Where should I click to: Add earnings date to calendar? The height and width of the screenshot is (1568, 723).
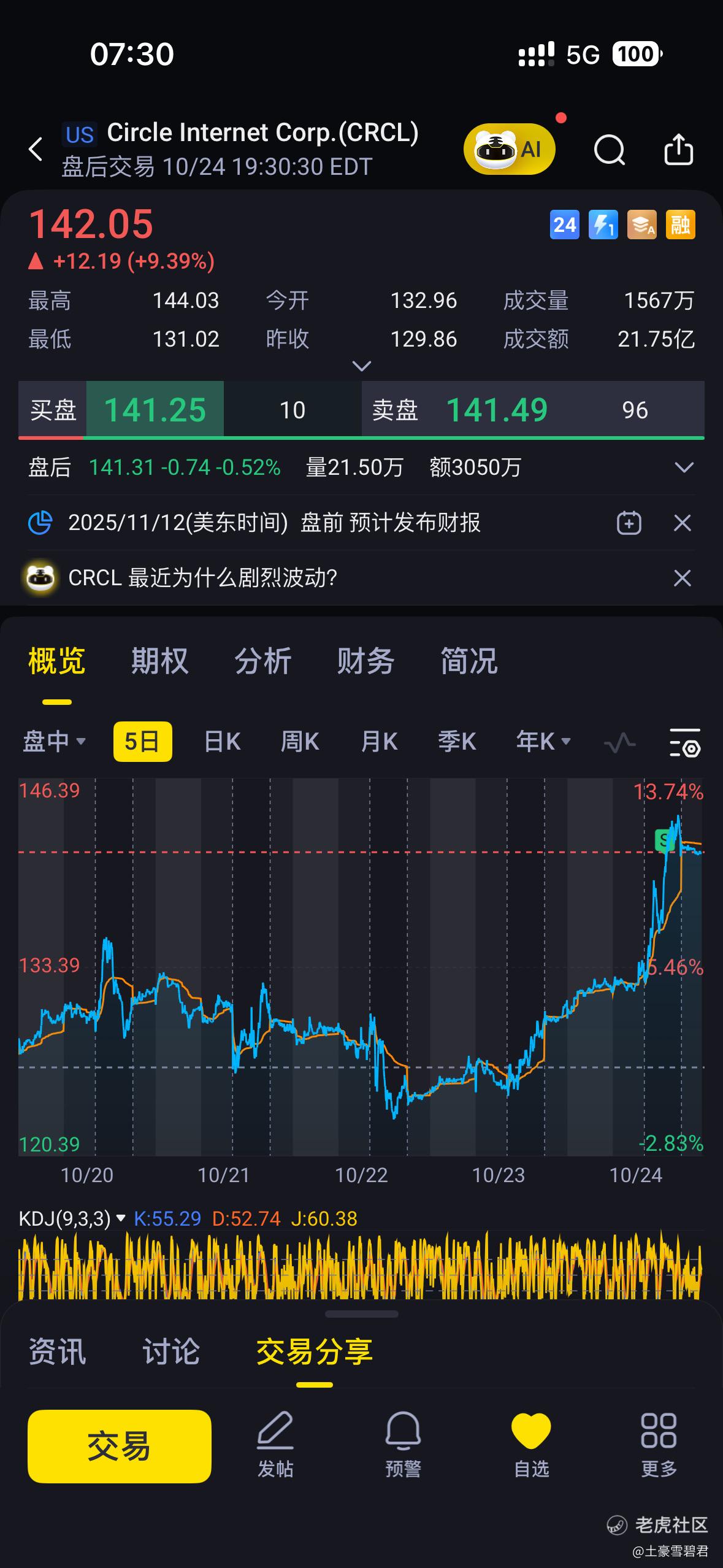[629, 523]
